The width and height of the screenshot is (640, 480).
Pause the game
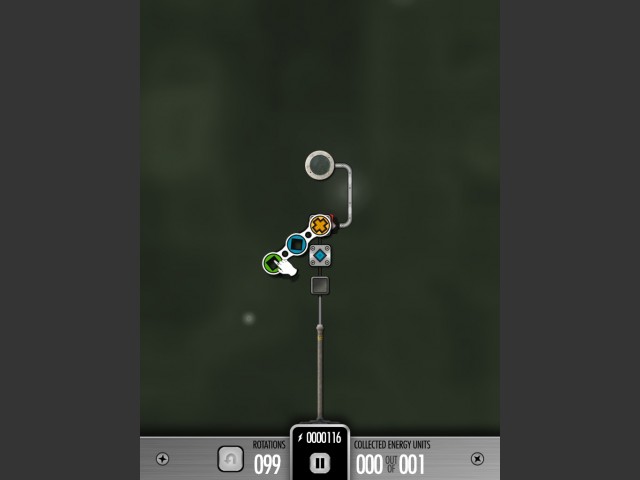[x=319, y=462]
